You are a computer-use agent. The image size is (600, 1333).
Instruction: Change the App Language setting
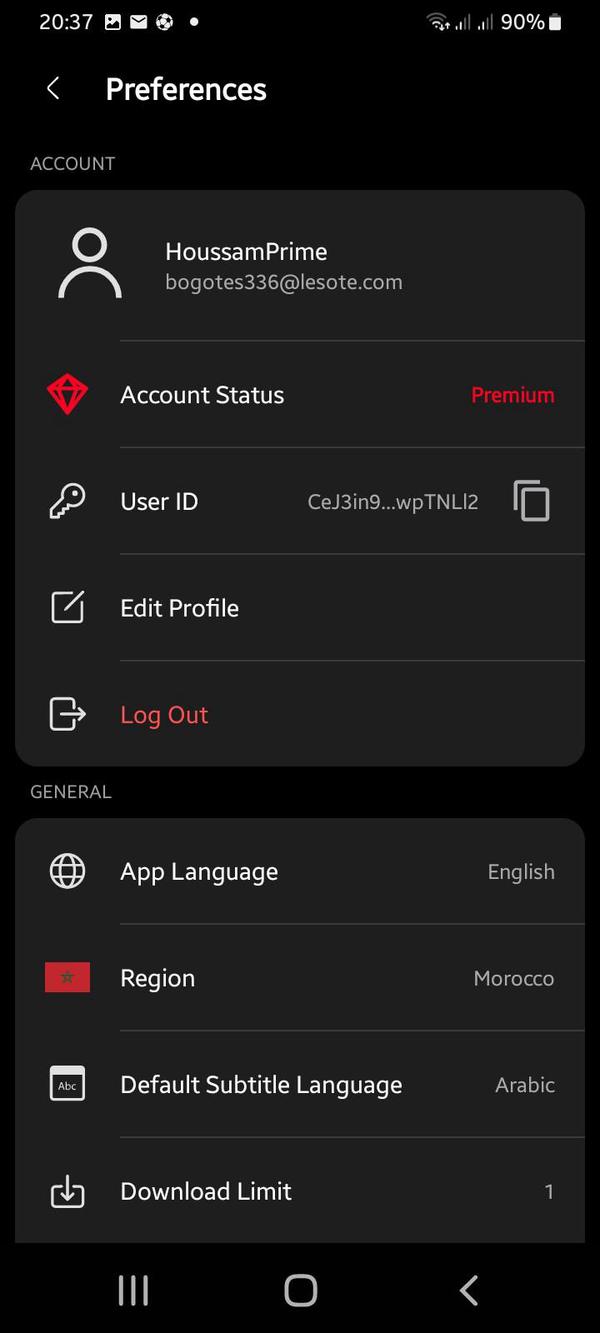tap(300, 872)
